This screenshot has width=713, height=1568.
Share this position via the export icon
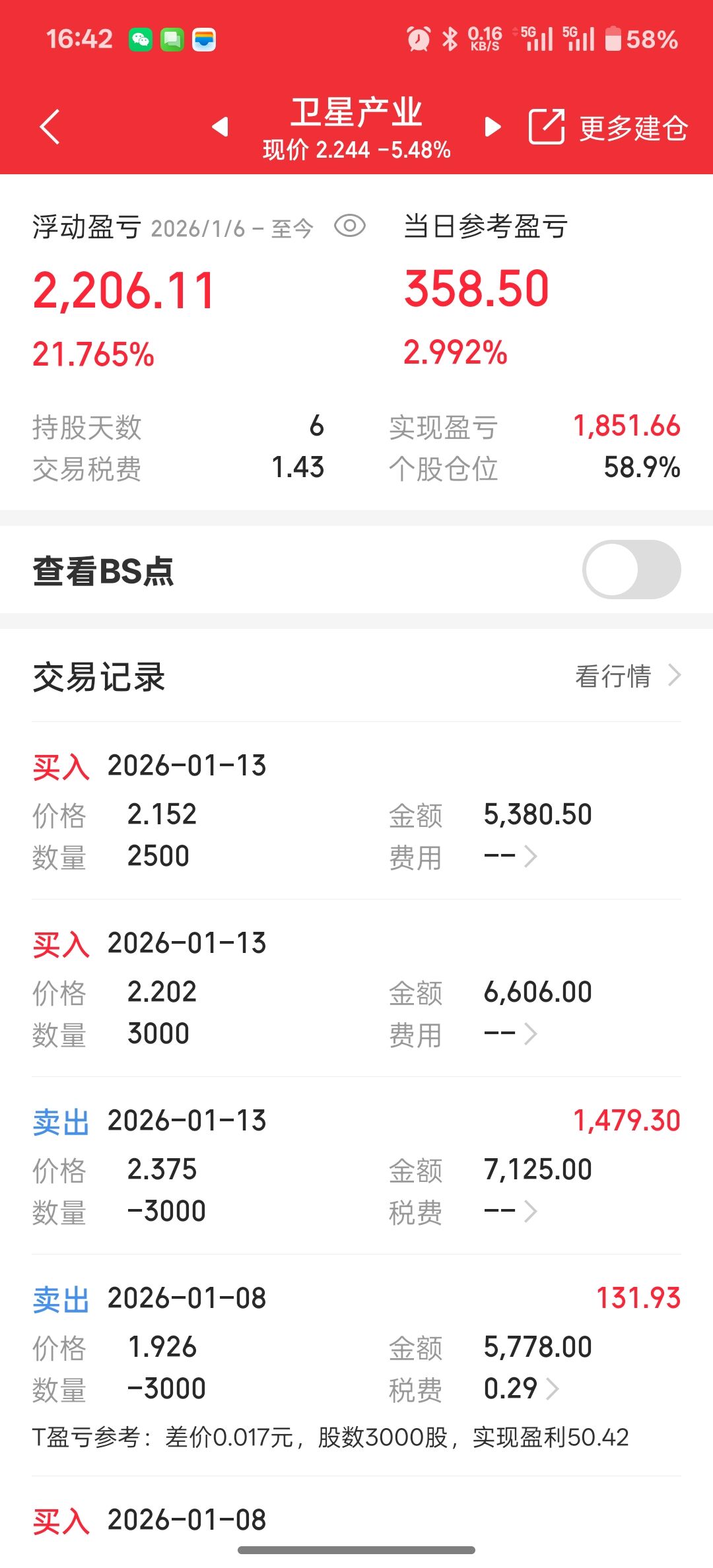click(x=546, y=127)
